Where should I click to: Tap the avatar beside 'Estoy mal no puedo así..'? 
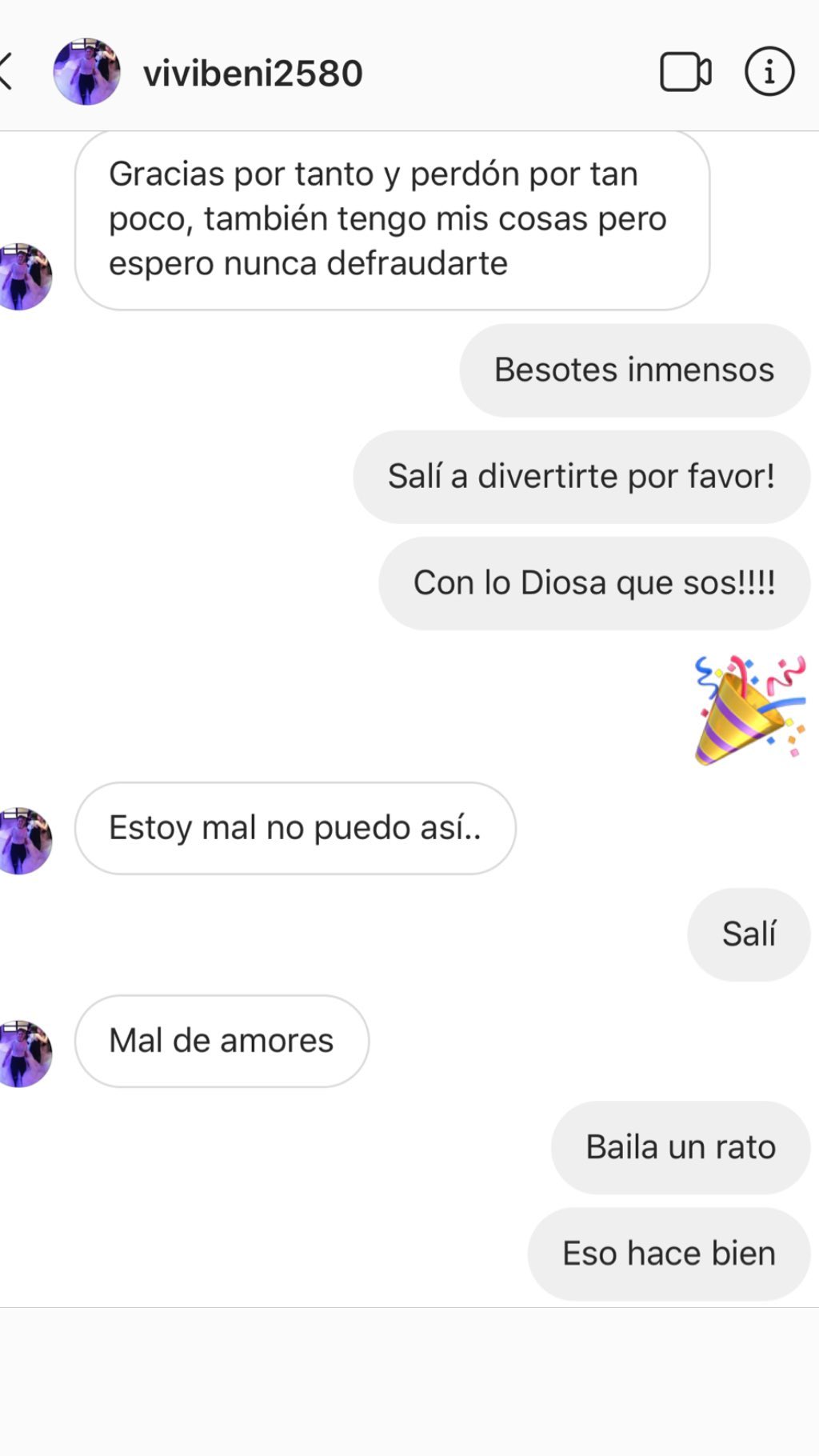[26, 840]
